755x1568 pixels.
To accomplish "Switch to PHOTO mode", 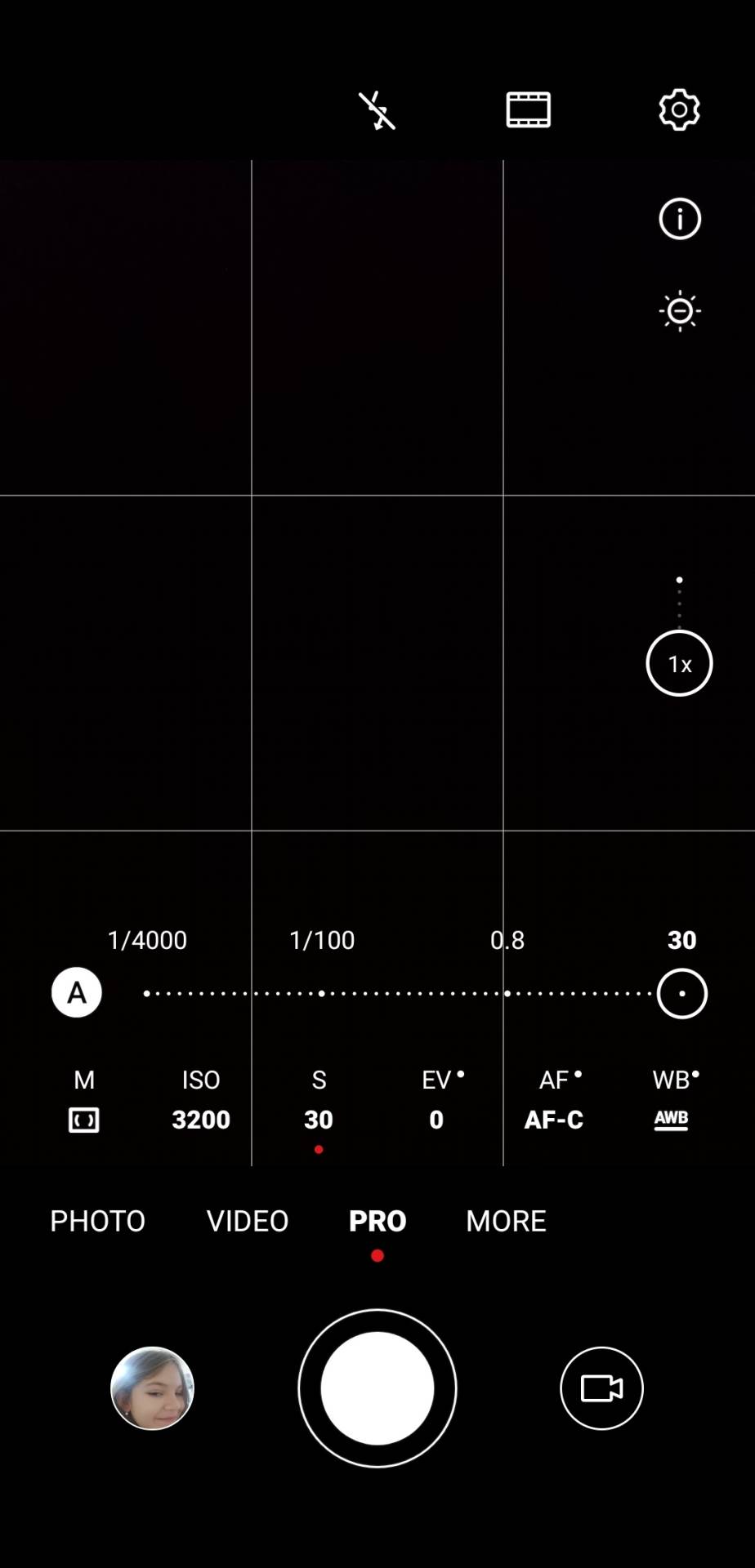I will pyautogui.click(x=97, y=1221).
